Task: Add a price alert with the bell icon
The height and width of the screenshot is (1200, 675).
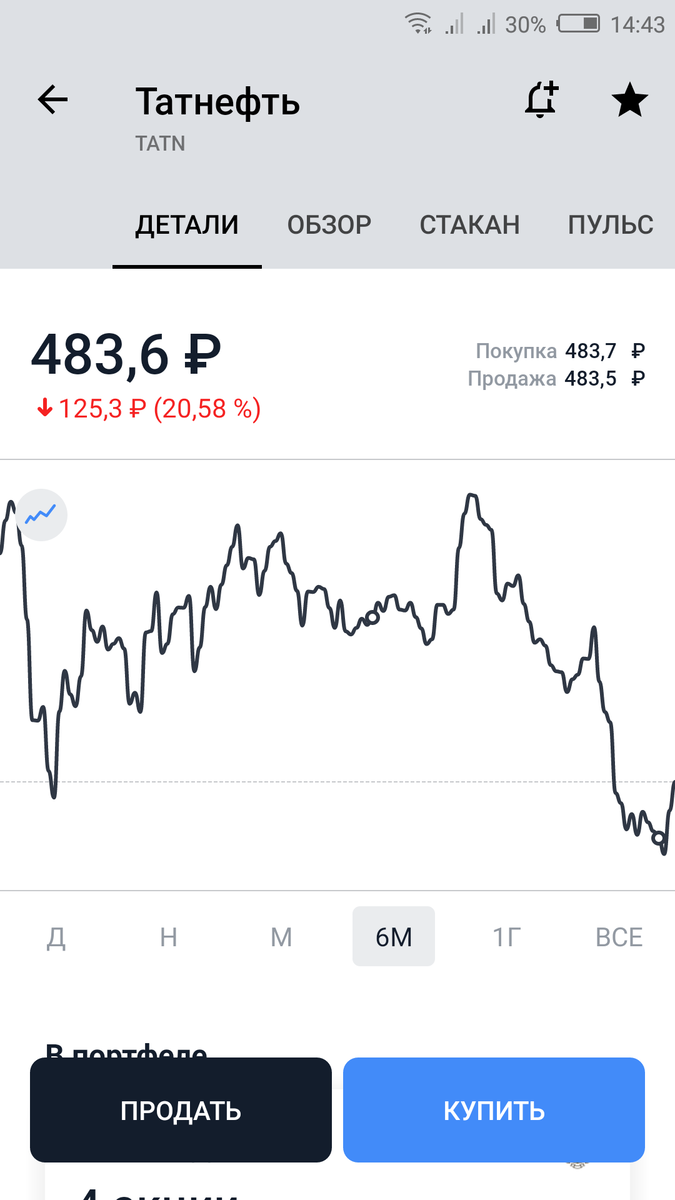Action: [x=541, y=100]
